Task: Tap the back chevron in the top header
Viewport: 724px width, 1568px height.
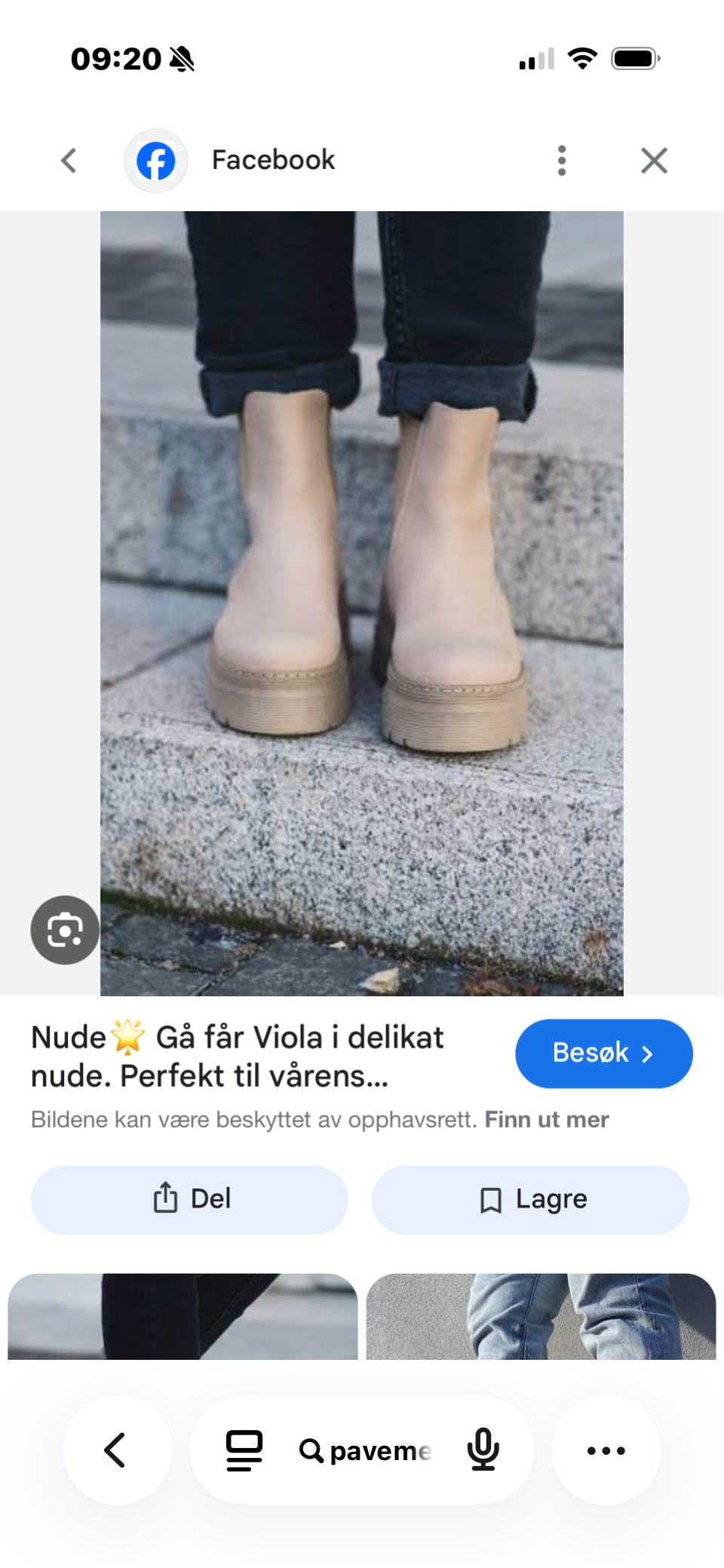Action: point(69,159)
